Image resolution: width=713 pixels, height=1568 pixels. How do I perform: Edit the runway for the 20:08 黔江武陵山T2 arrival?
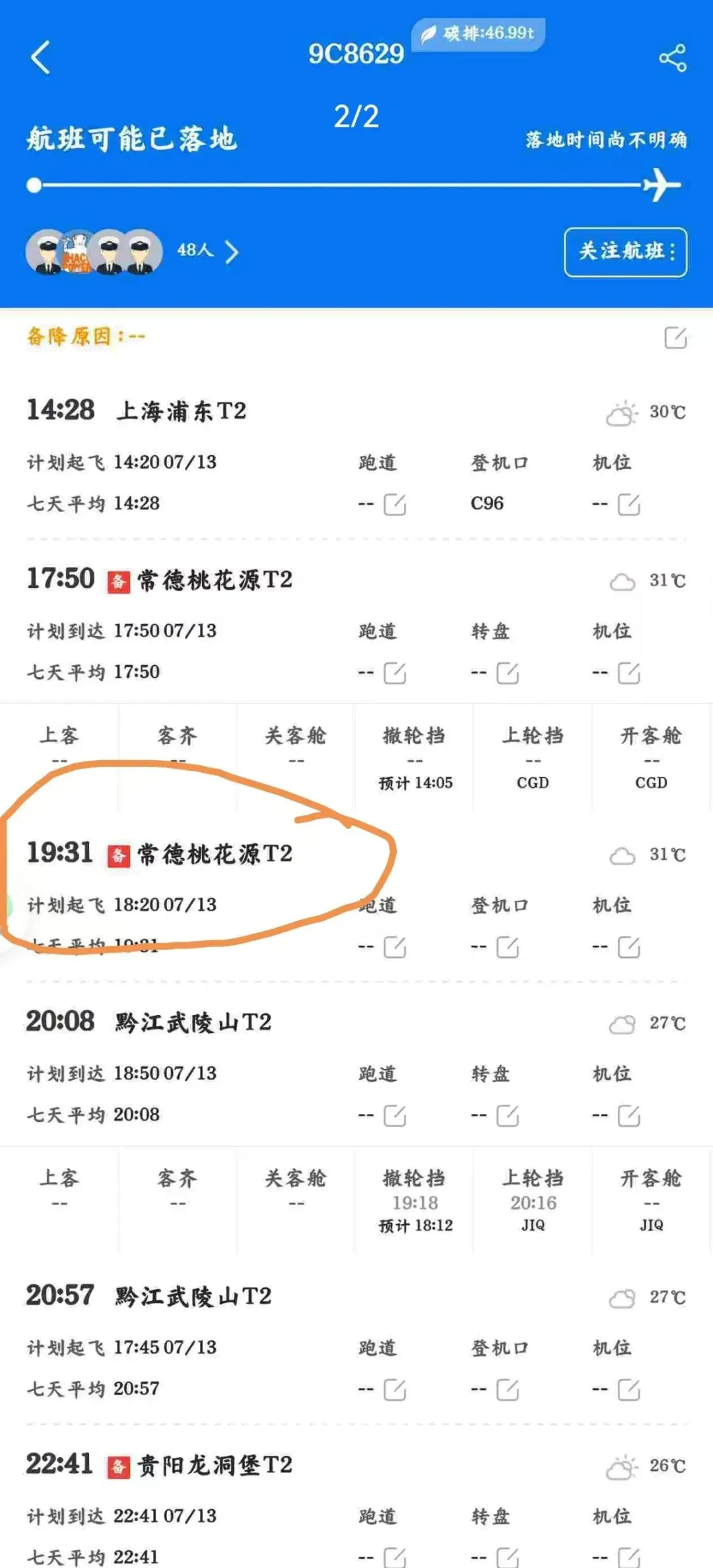[x=394, y=1116]
